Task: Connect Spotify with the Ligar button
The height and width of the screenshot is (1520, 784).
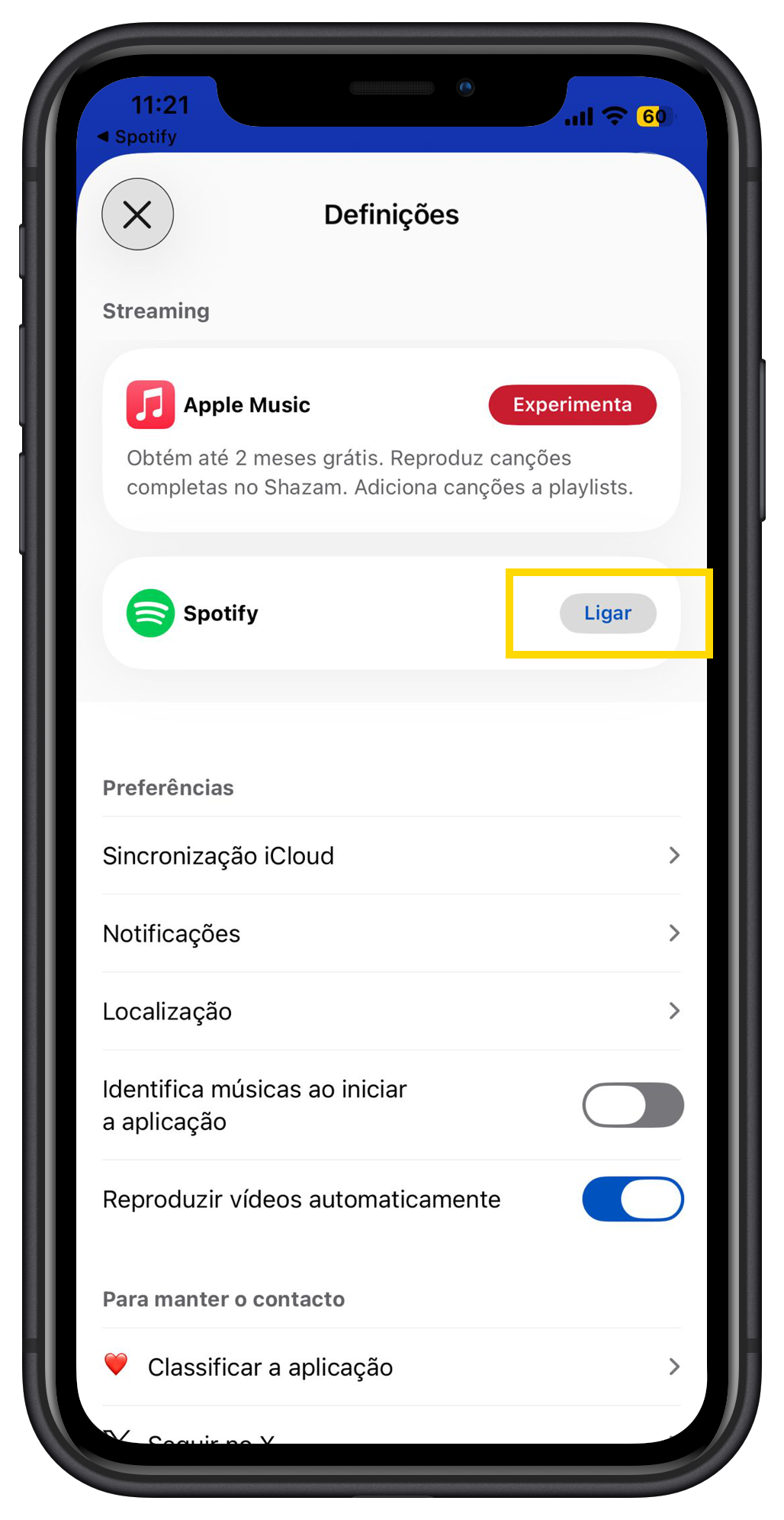Action: tap(608, 613)
